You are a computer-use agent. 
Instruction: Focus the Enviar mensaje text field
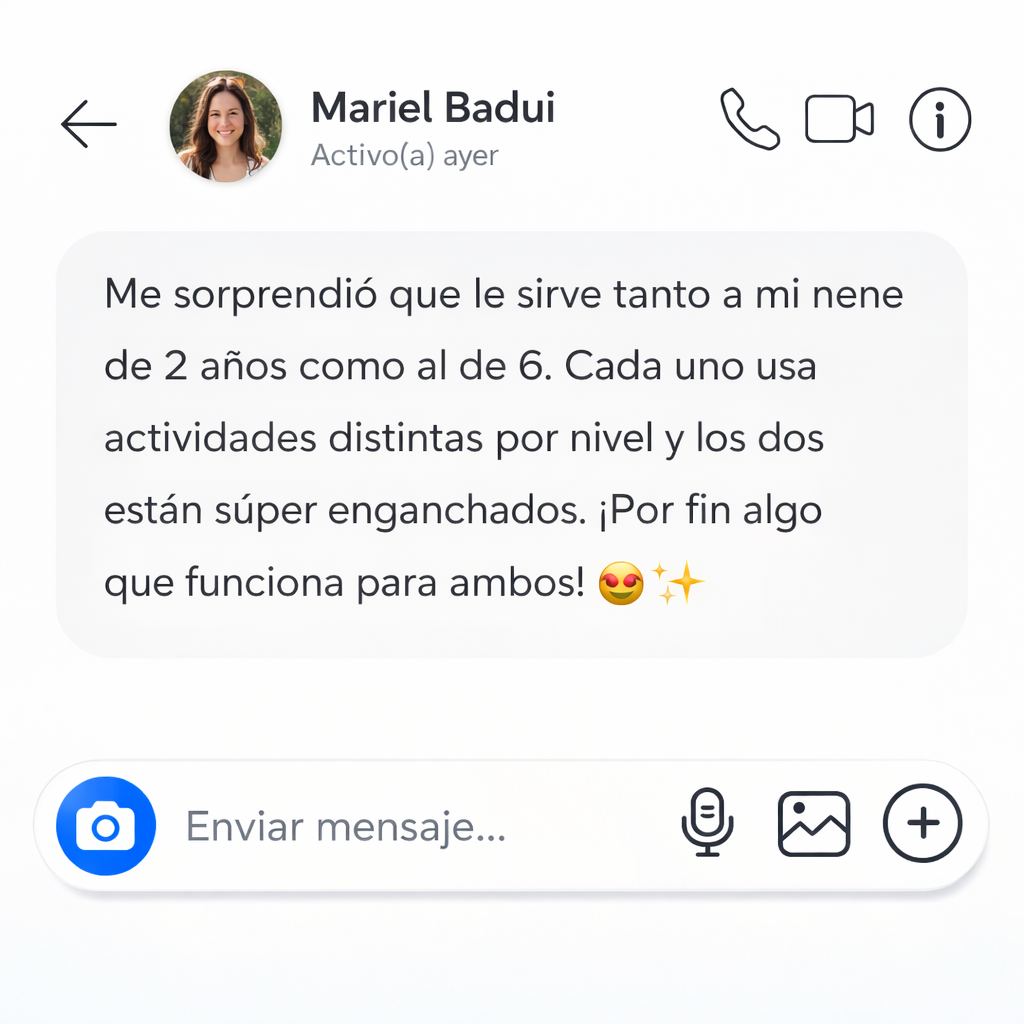pos(400,827)
